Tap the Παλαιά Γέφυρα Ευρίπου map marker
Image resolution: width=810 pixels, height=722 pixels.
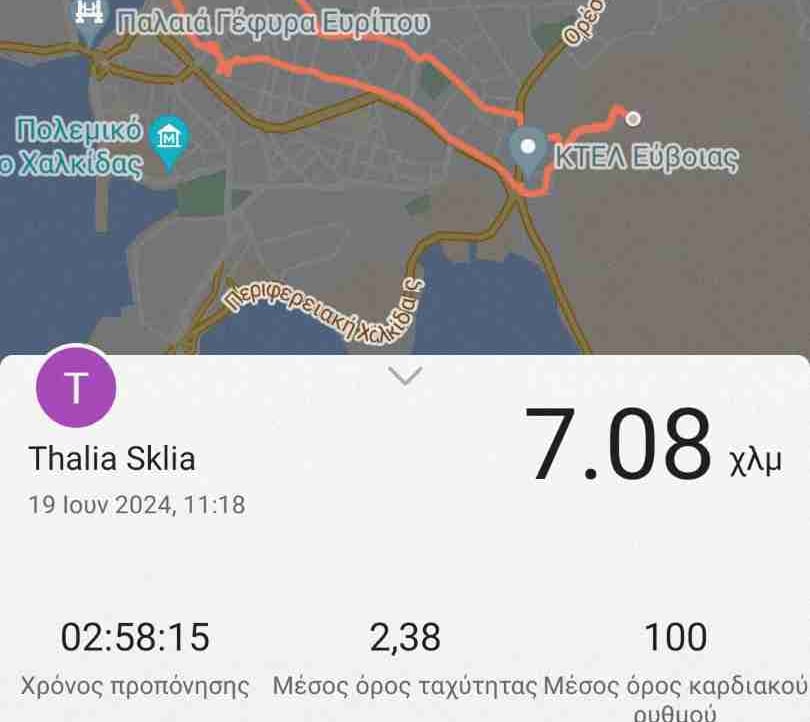pyautogui.click(x=90, y=18)
